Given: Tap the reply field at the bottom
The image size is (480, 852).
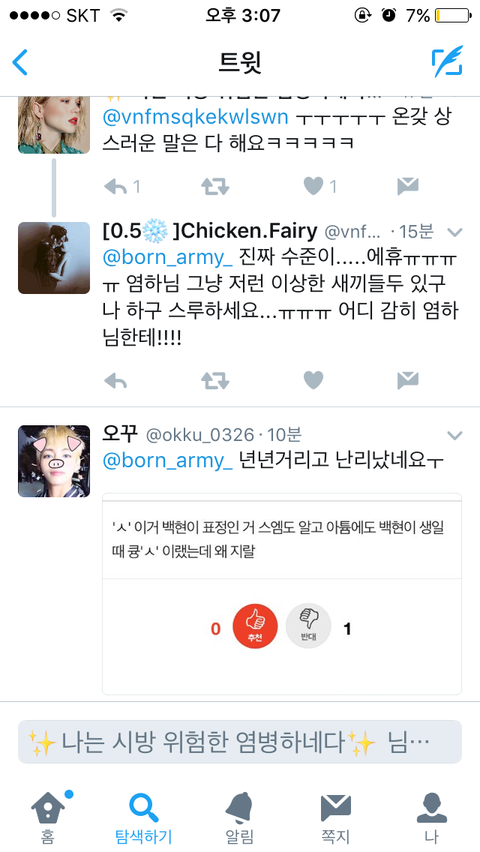Looking at the screenshot, I should (240, 742).
